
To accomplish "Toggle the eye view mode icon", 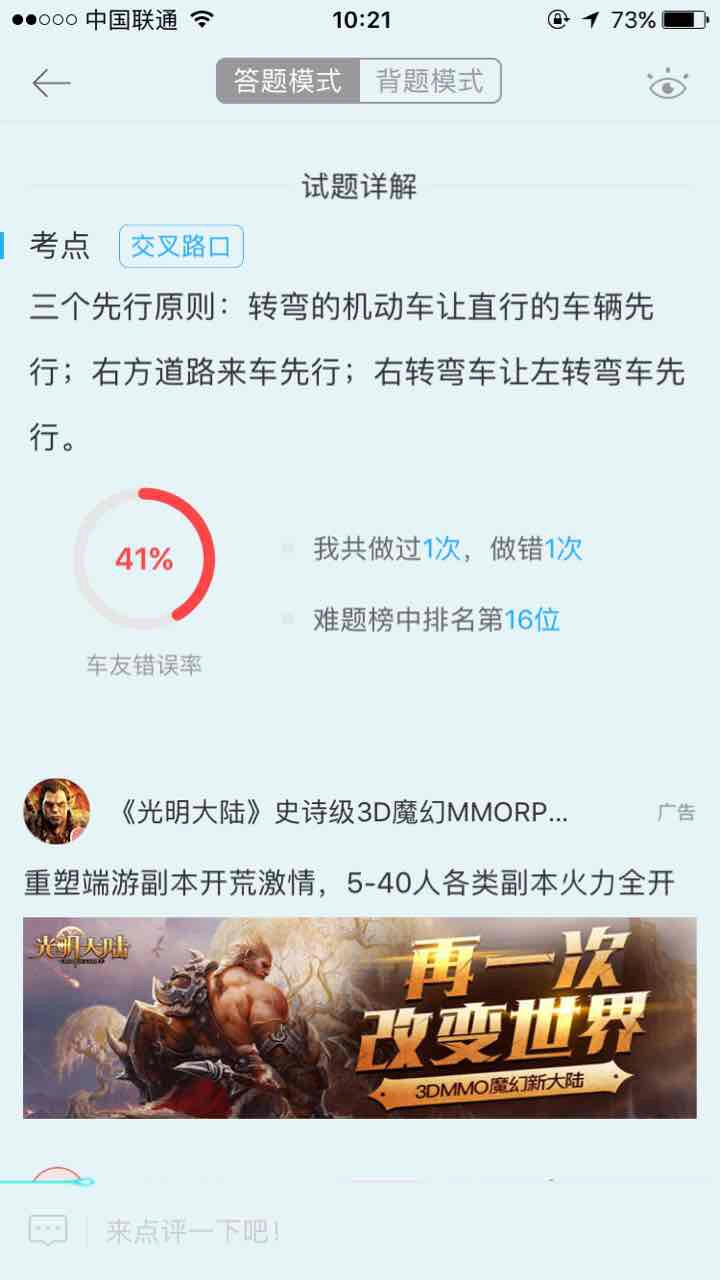I will coord(668,85).
